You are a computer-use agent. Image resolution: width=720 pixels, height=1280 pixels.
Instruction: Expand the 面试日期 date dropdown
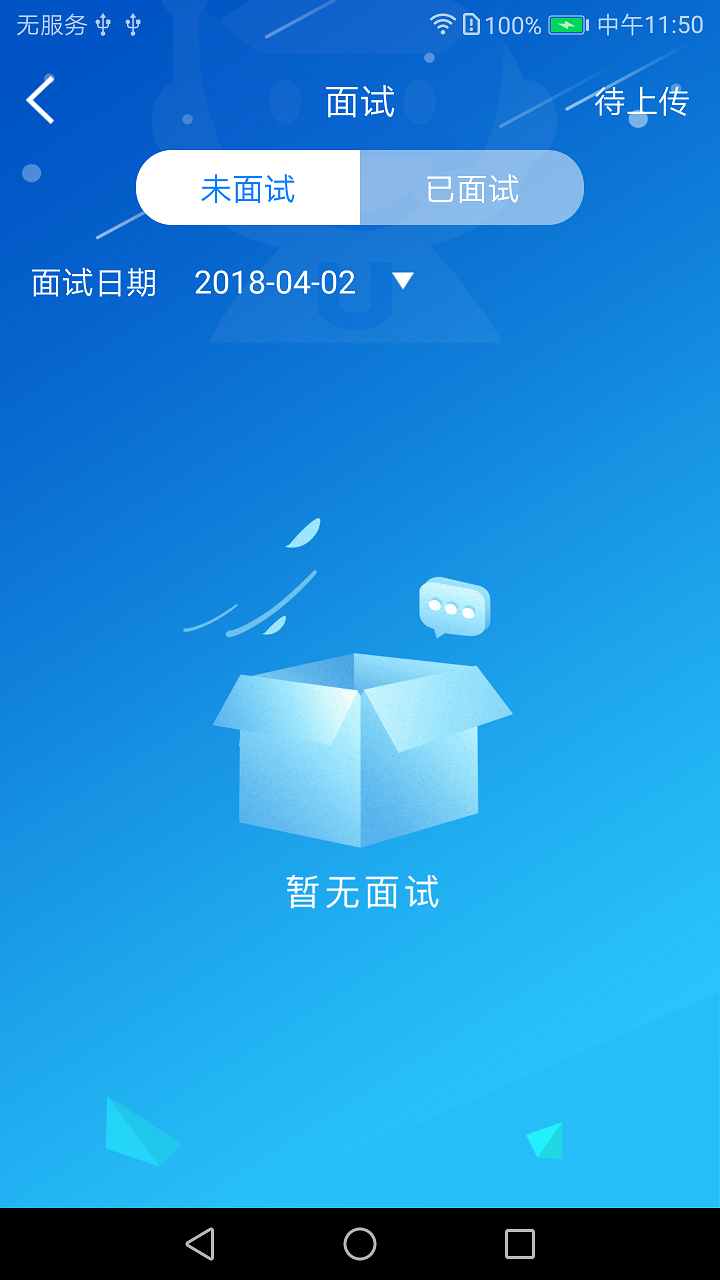[x=402, y=282]
